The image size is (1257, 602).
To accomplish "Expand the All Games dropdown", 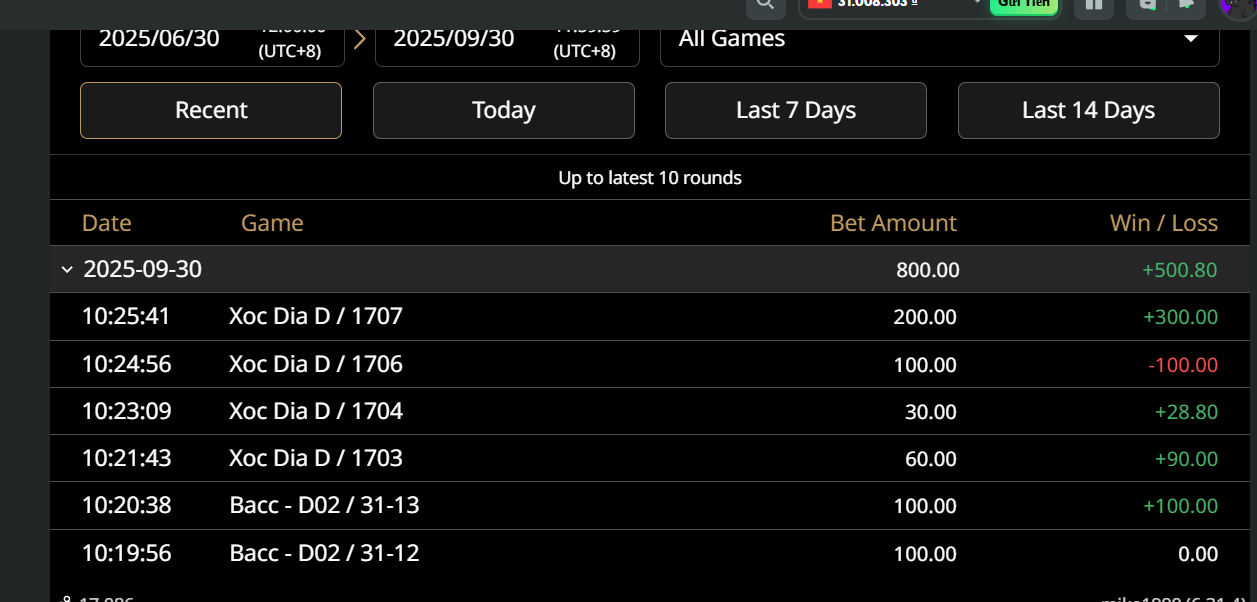I will tap(939, 40).
